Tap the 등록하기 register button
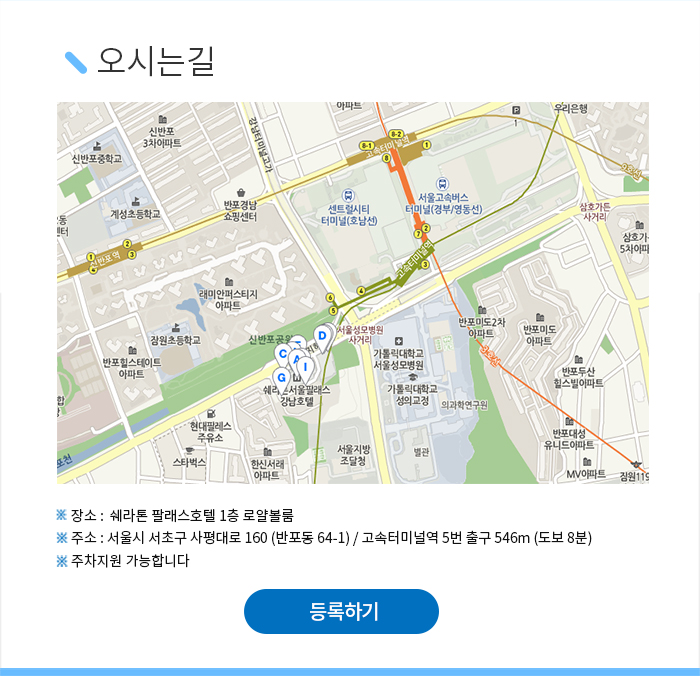 click(341, 612)
